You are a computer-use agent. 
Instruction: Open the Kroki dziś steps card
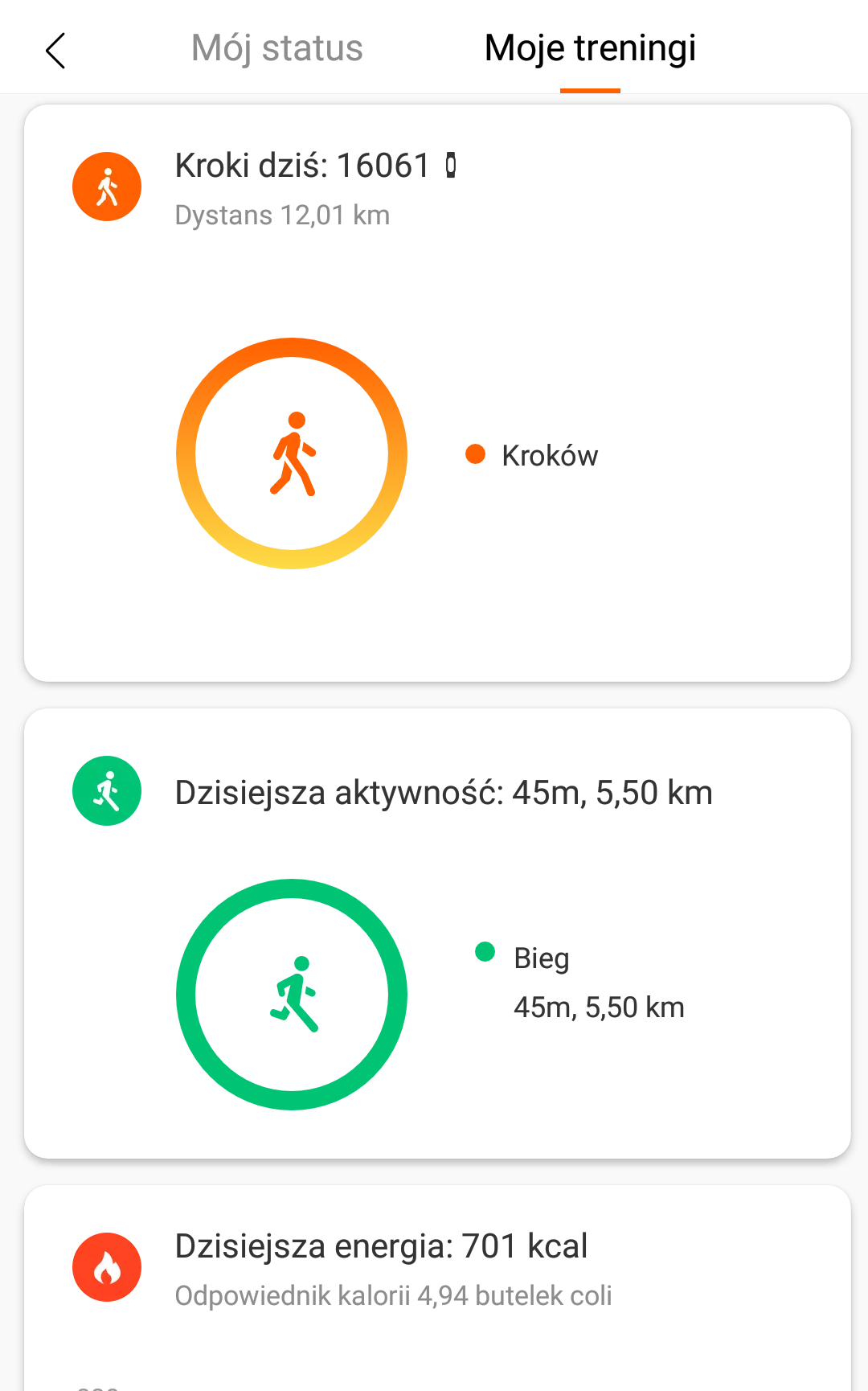437,393
